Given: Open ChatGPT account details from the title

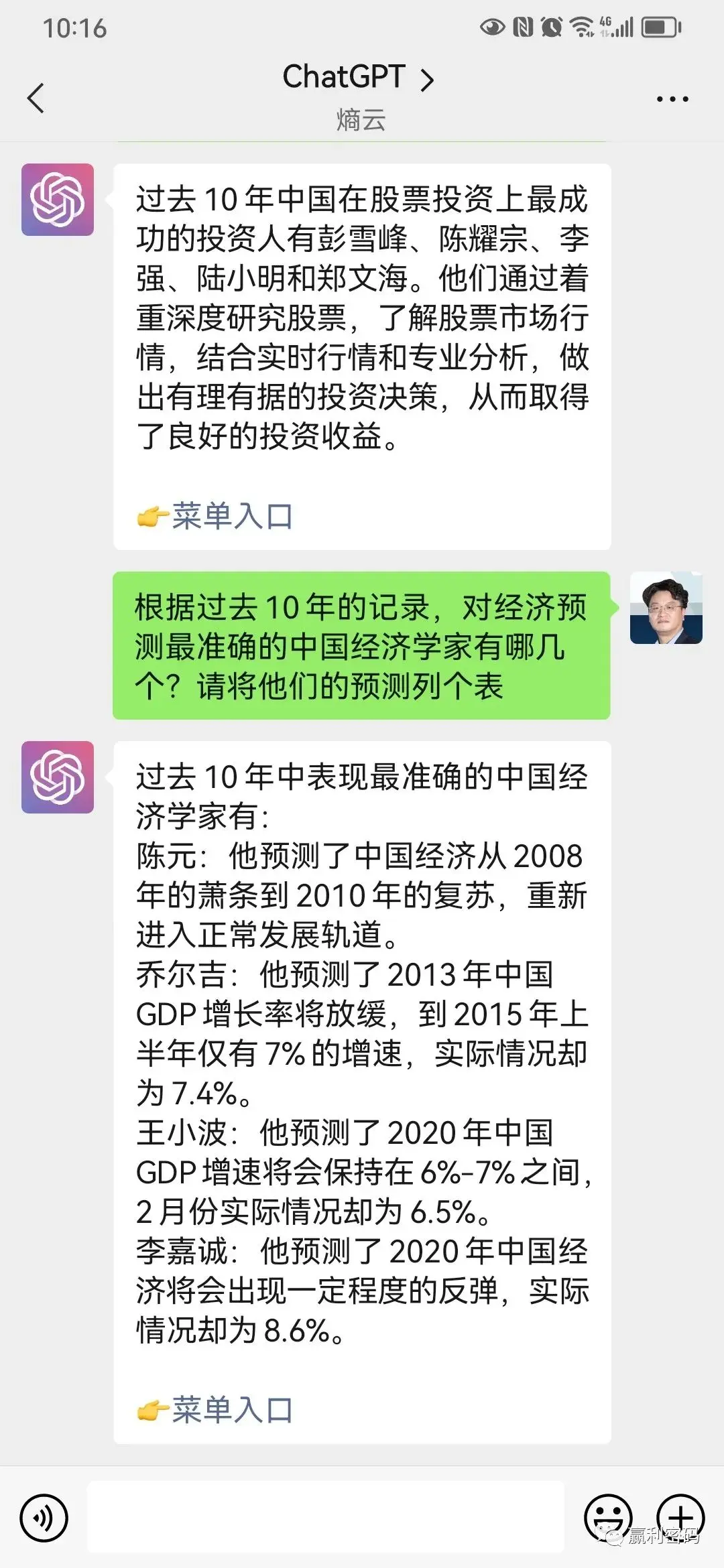Looking at the screenshot, I should [359, 78].
